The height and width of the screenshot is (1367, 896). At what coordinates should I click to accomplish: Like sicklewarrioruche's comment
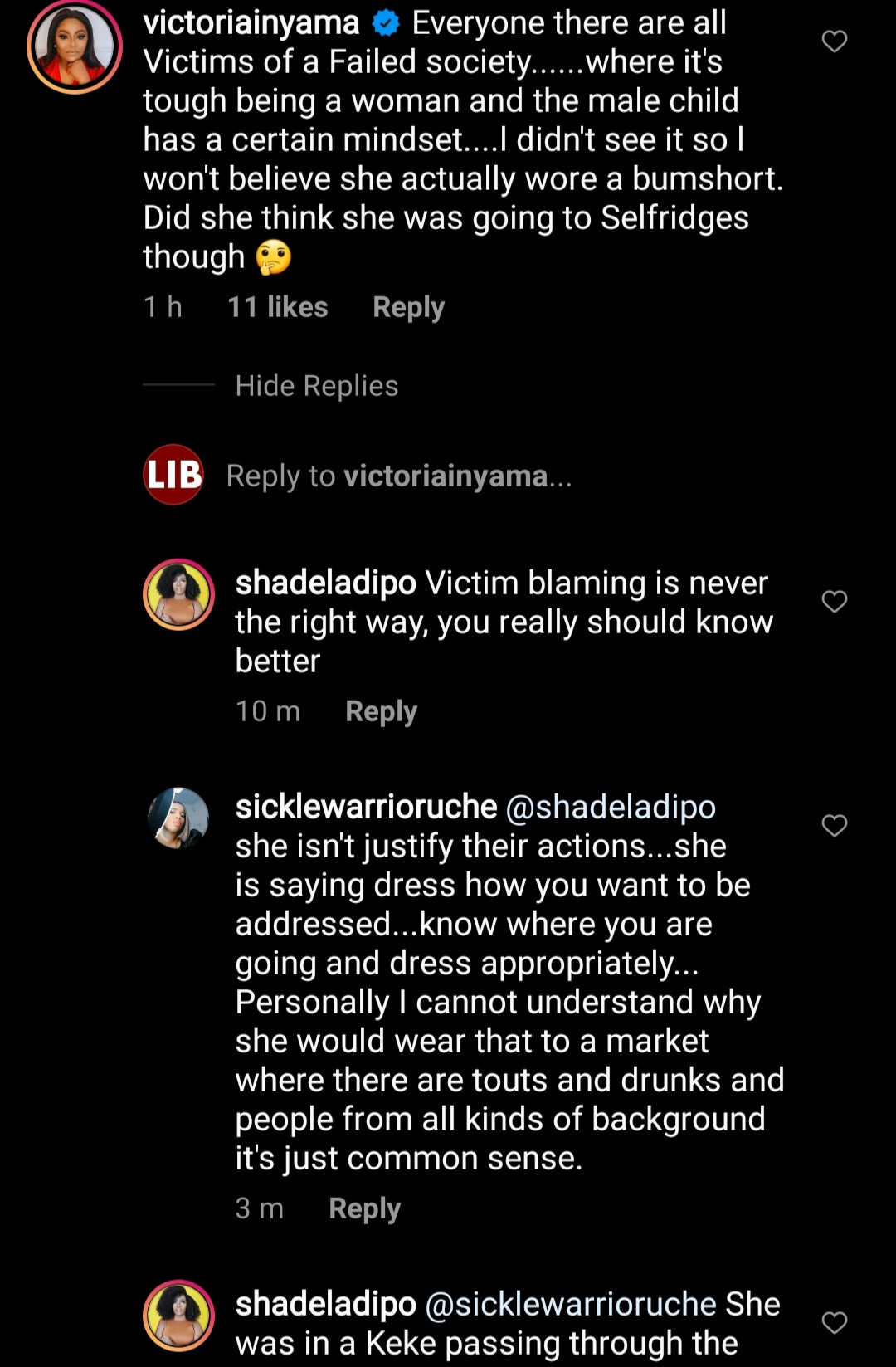coord(834,825)
